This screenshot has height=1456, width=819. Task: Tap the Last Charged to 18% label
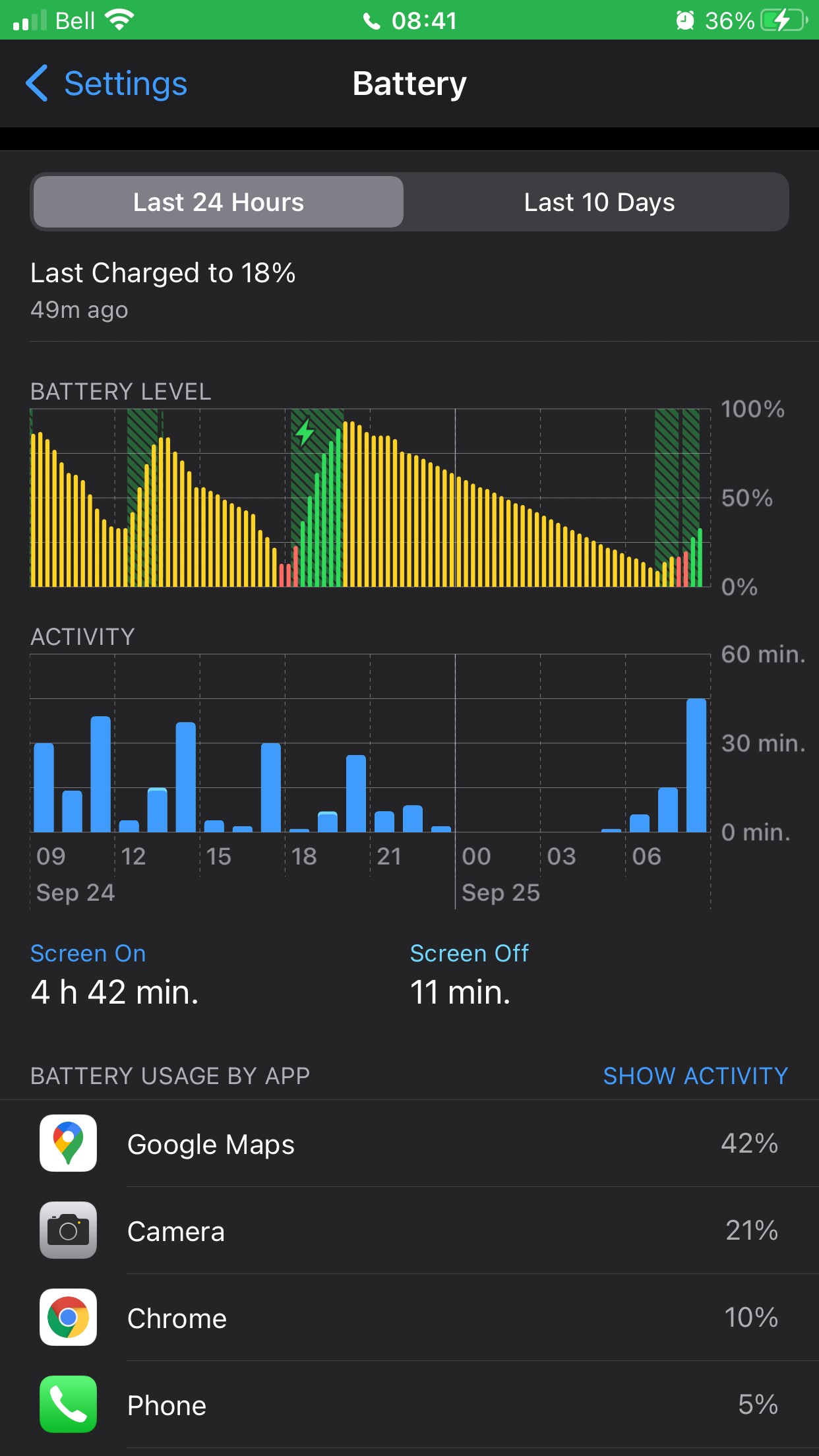click(x=164, y=273)
